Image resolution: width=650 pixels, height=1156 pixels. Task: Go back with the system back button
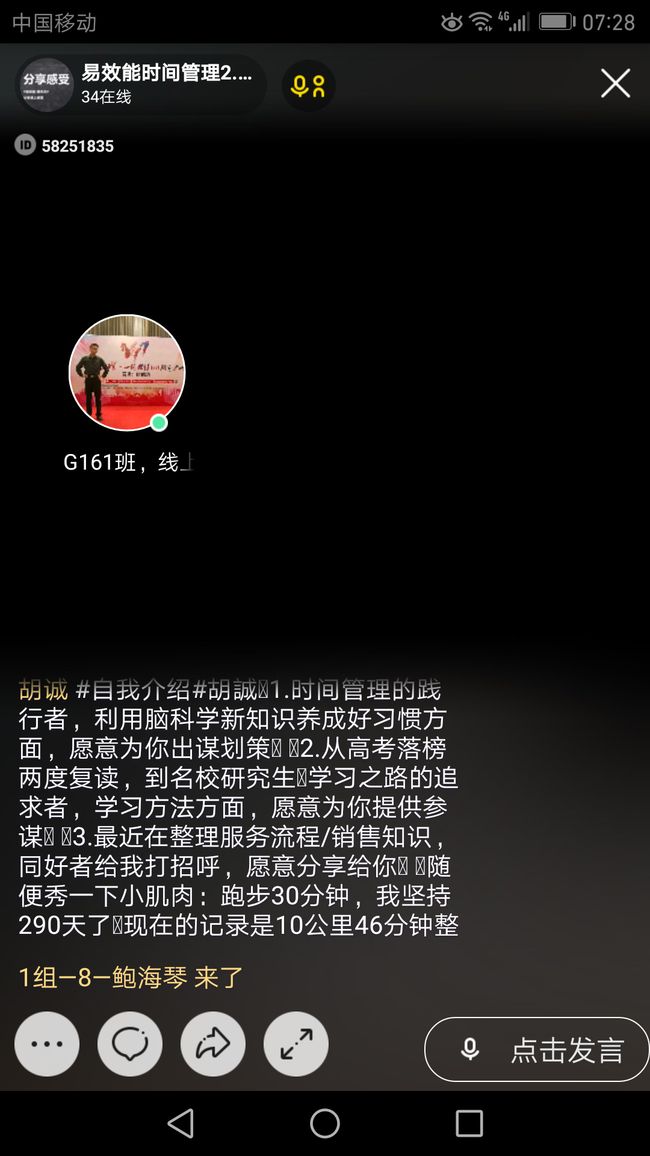coord(181,1123)
